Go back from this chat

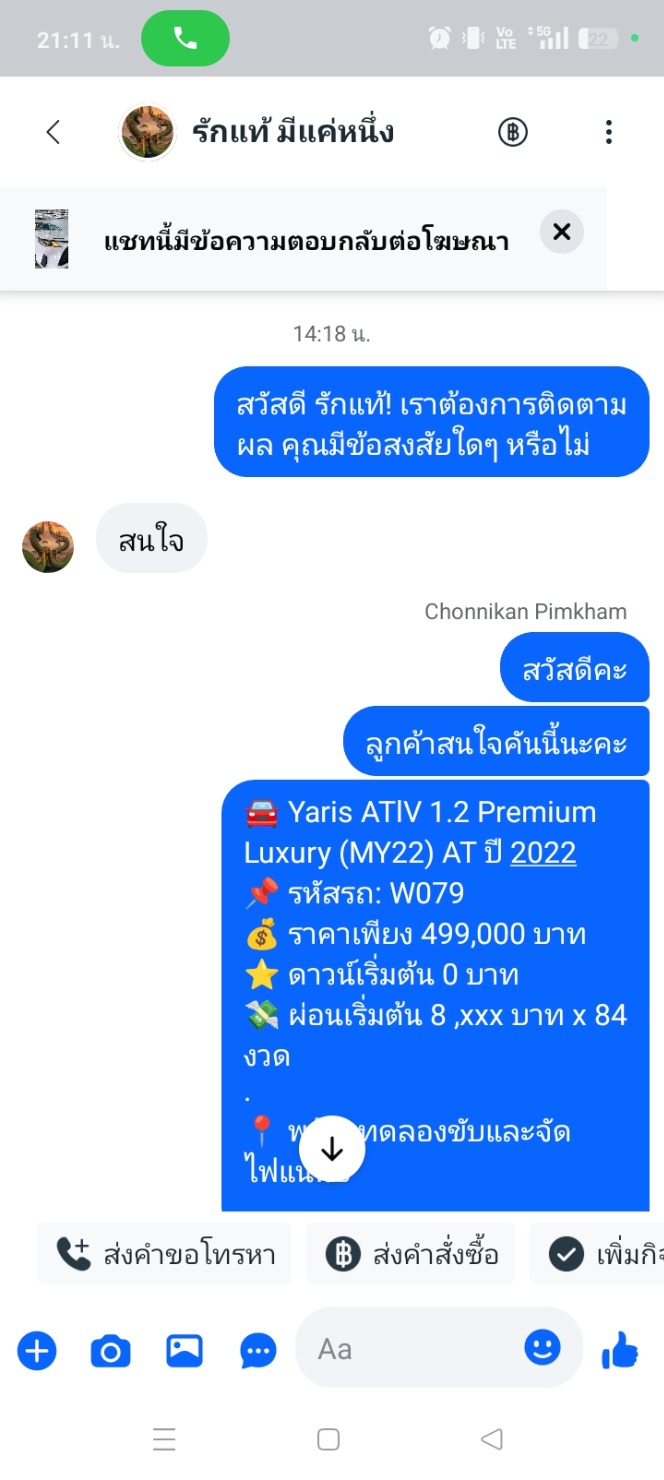coord(54,132)
